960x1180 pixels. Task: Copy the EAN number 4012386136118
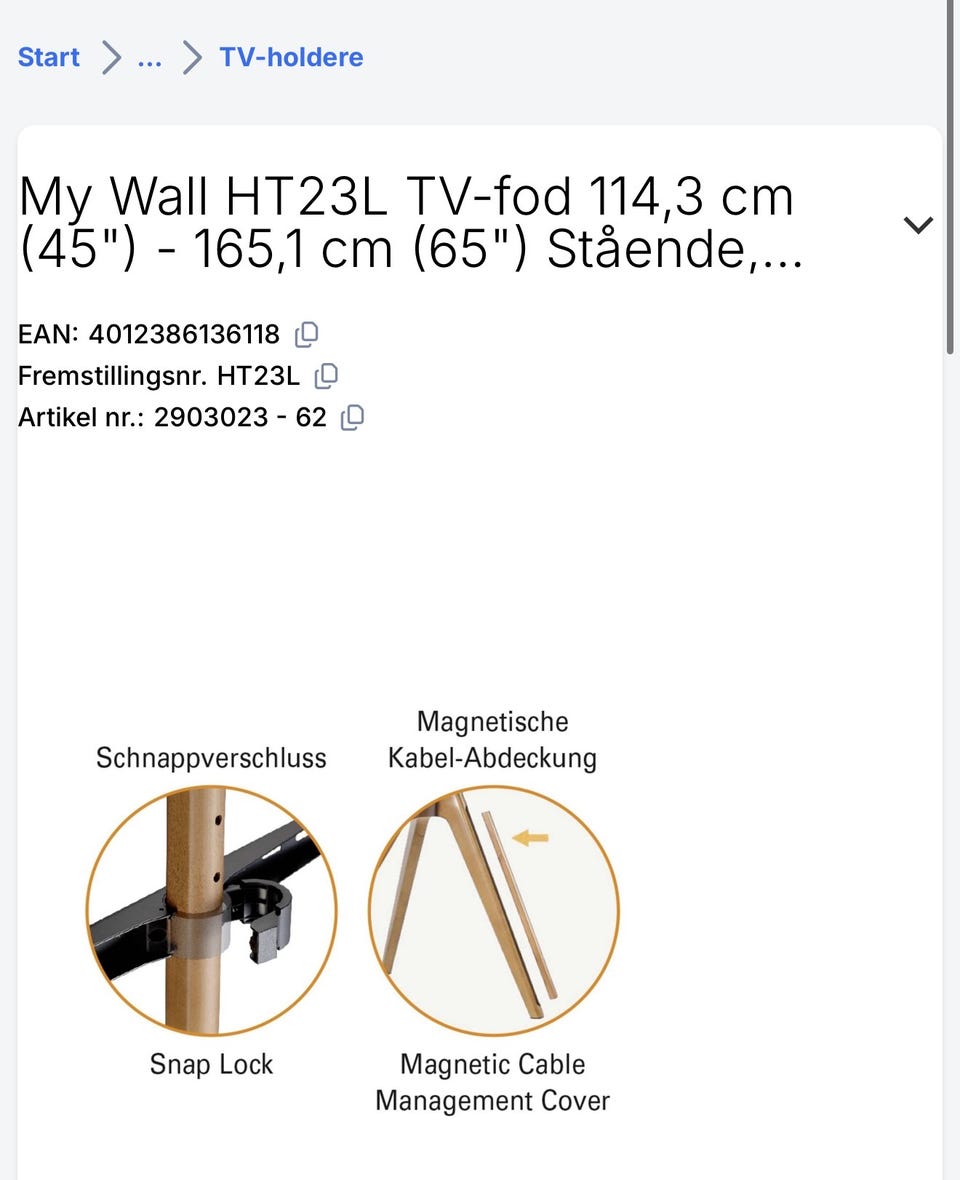click(x=306, y=334)
